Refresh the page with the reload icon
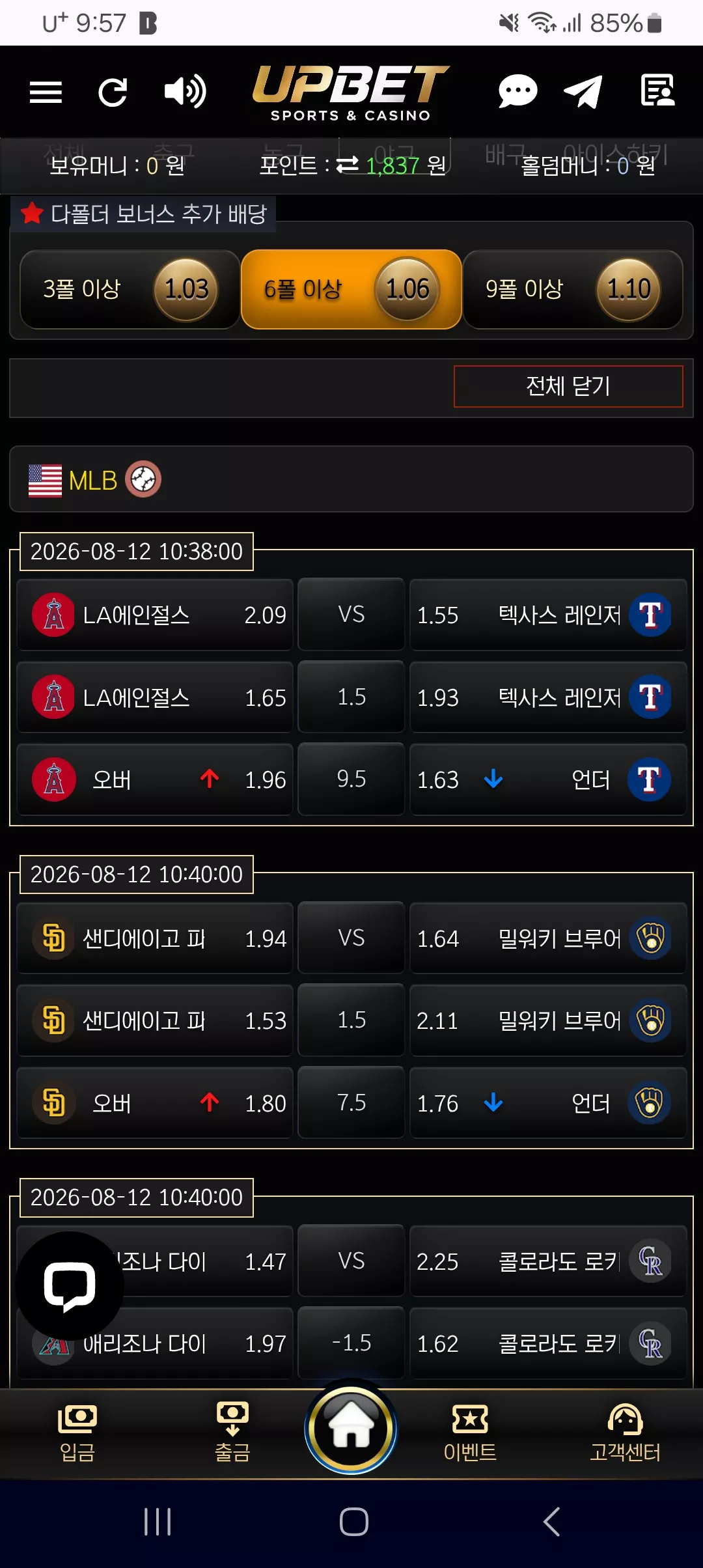This screenshot has width=703, height=1568. pyautogui.click(x=113, y=92)
